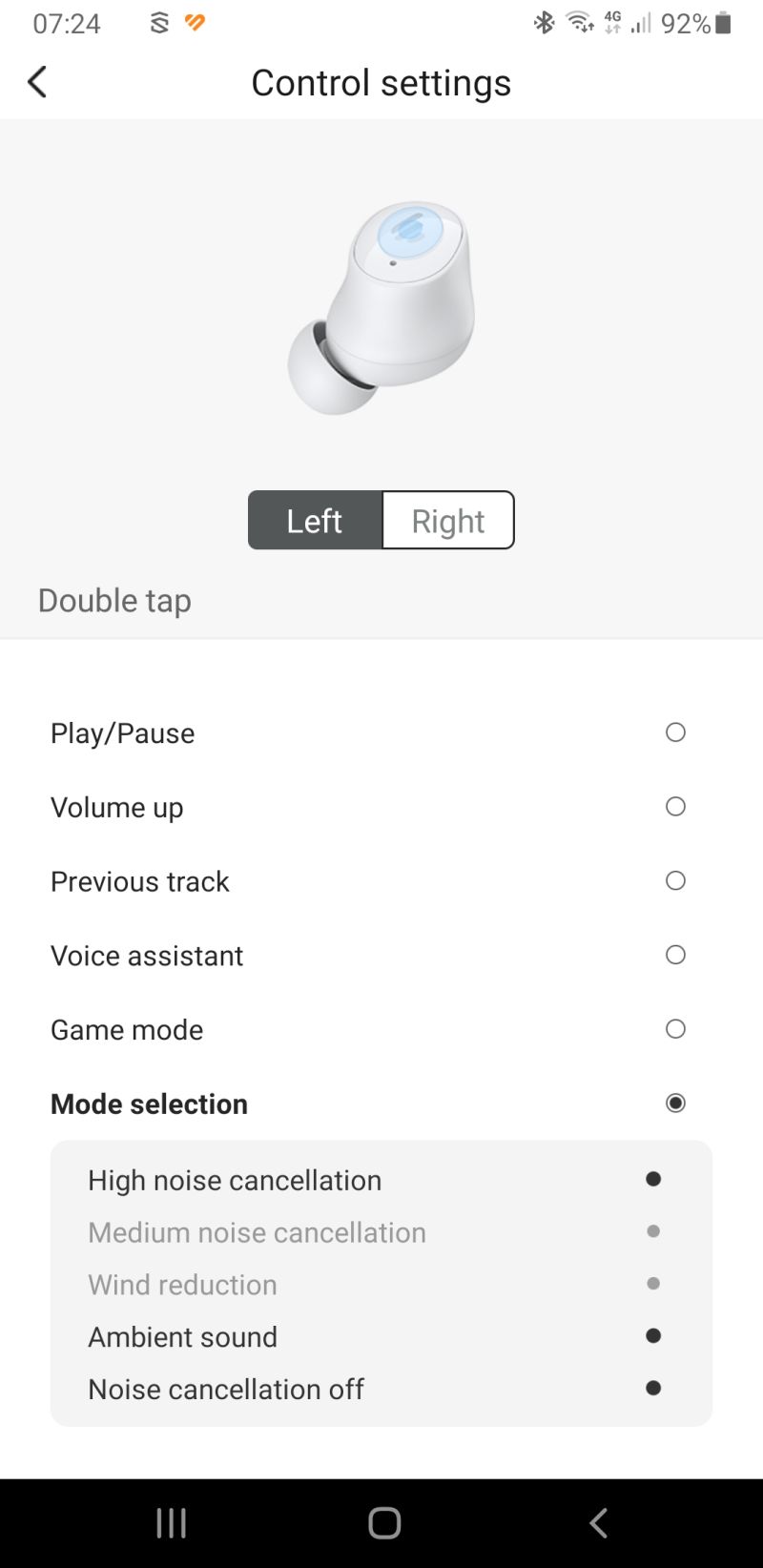Open recent apps from navigation bar
The image size is (763, 1568).
[172, 1523]
